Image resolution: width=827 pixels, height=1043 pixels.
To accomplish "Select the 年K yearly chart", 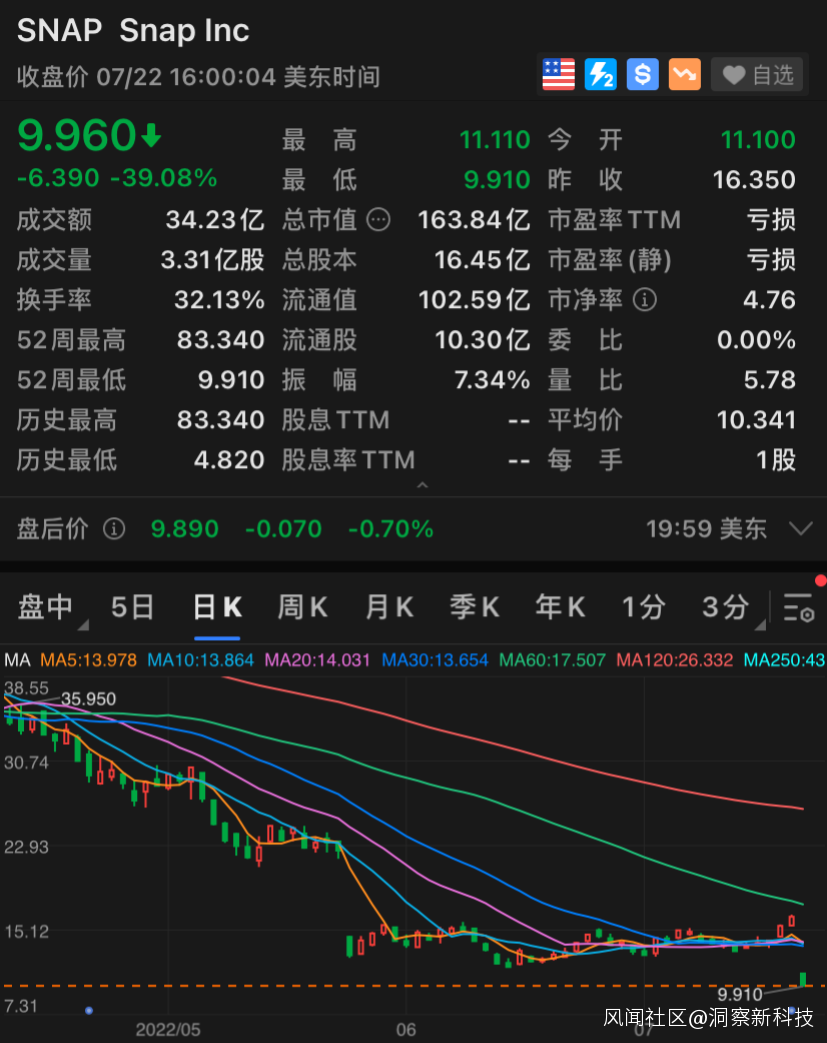I will coord(560,607).
